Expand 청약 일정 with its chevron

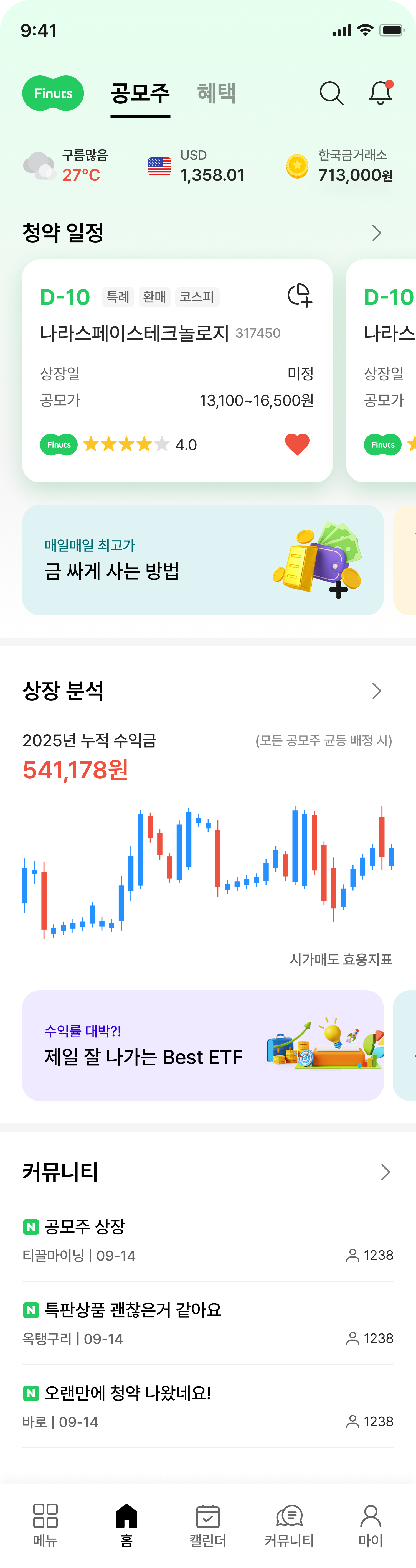377,233
